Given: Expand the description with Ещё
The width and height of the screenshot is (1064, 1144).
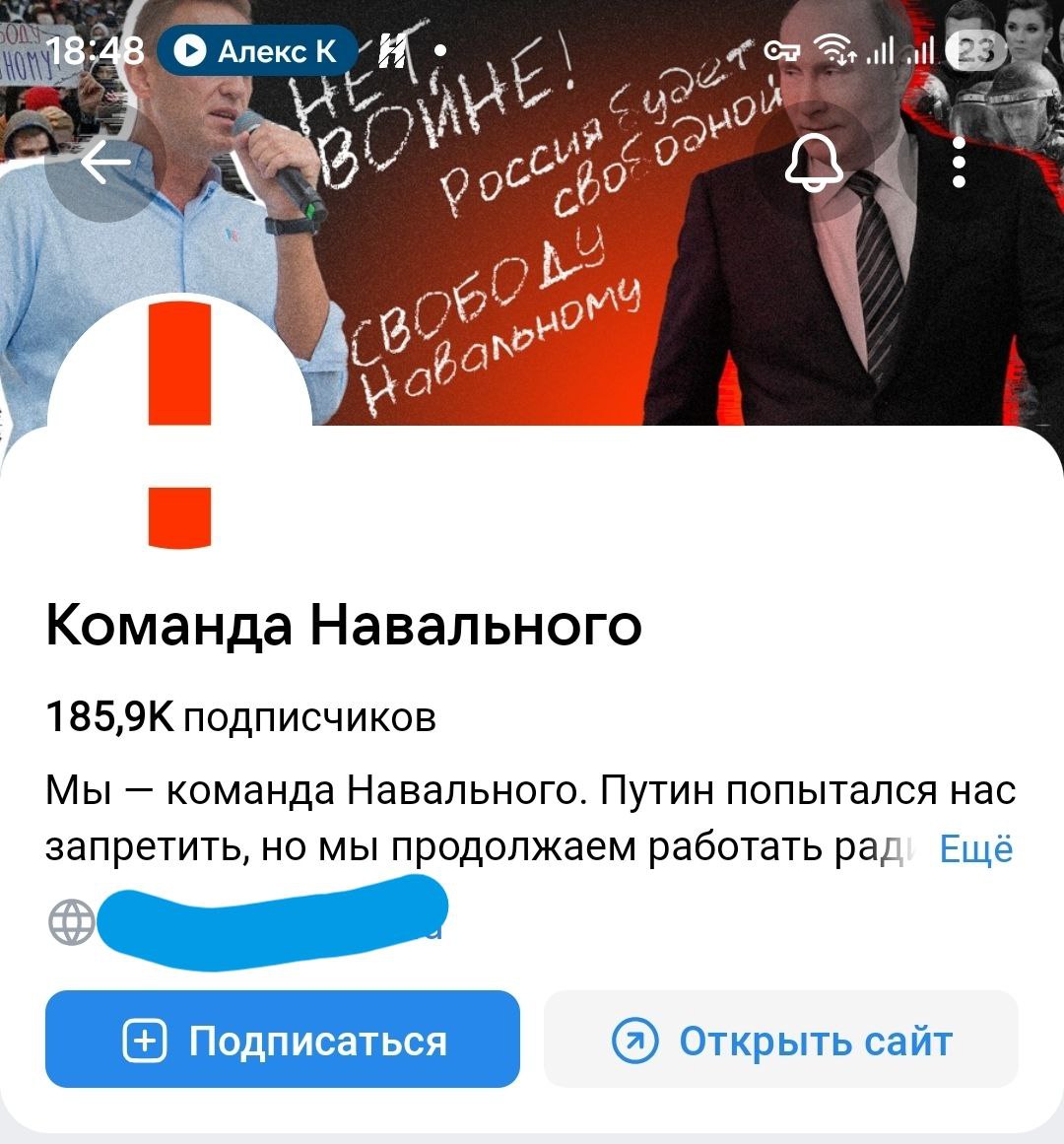Looking at the screenshot, I should (x=975, y=848).
